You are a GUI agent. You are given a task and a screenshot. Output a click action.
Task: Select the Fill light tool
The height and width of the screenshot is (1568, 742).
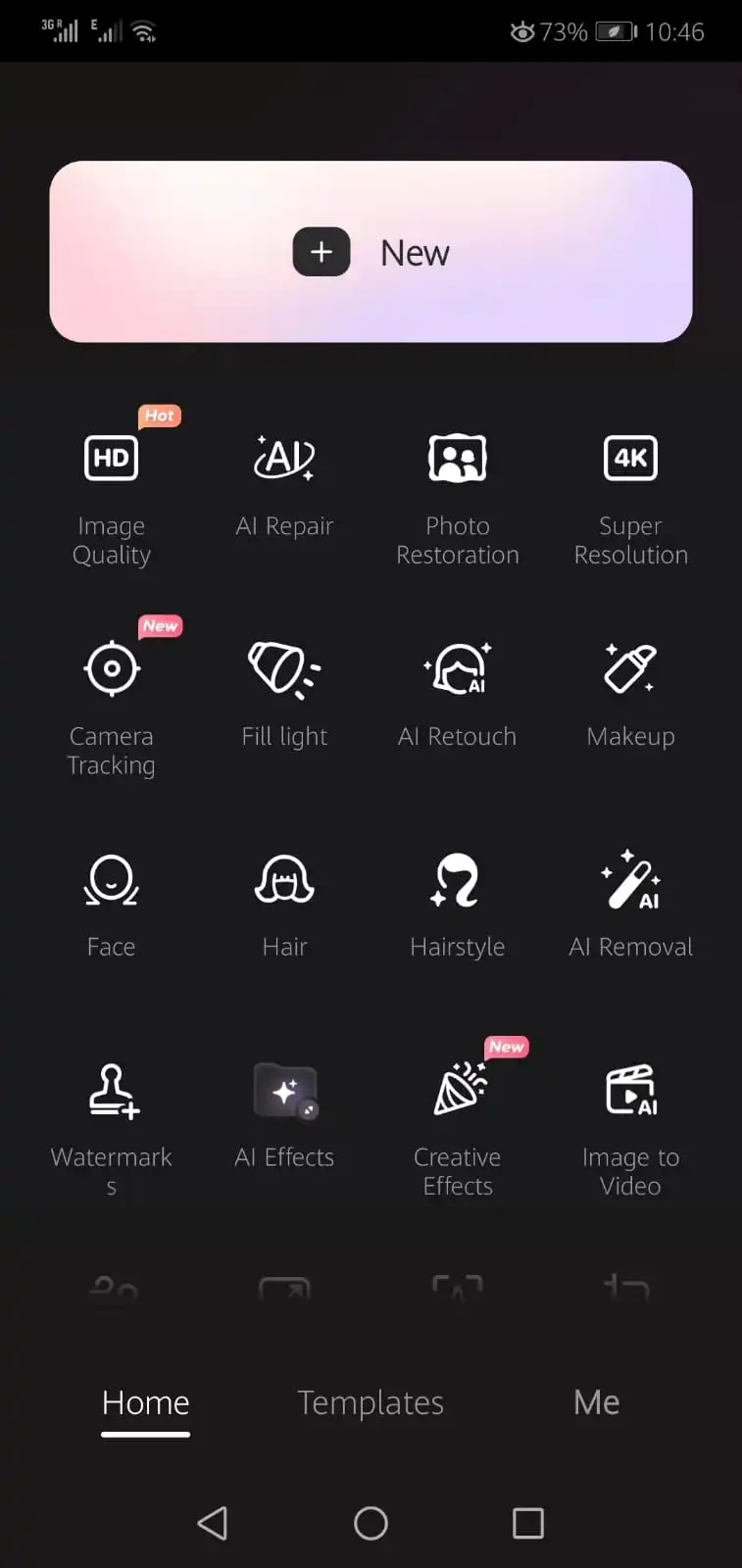[283, 691]
